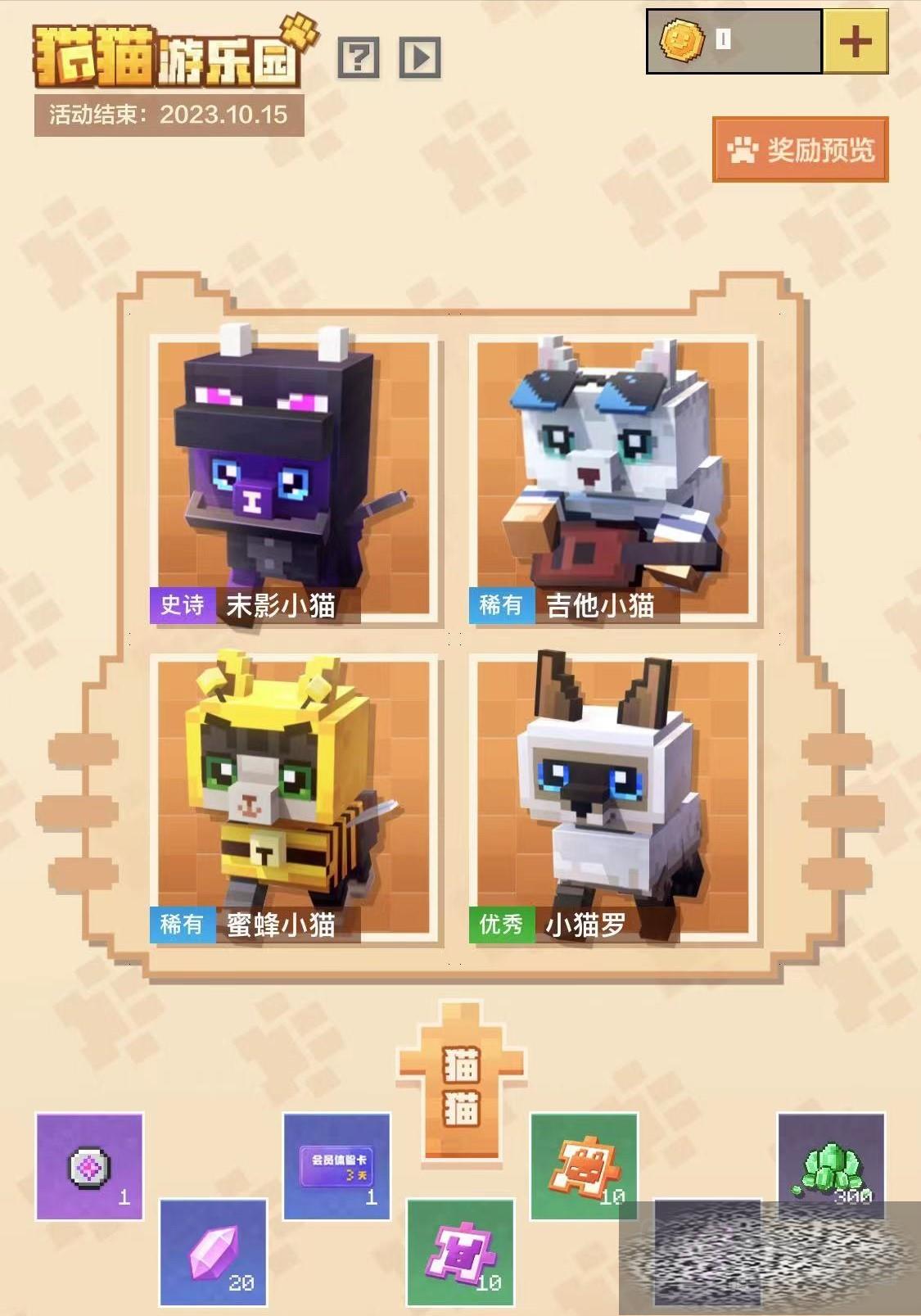Image resolution: width=921 pixels, height=1316 pixels.
Task: View the pink crystal x20 reward
Action: (x=214, y=1252)
